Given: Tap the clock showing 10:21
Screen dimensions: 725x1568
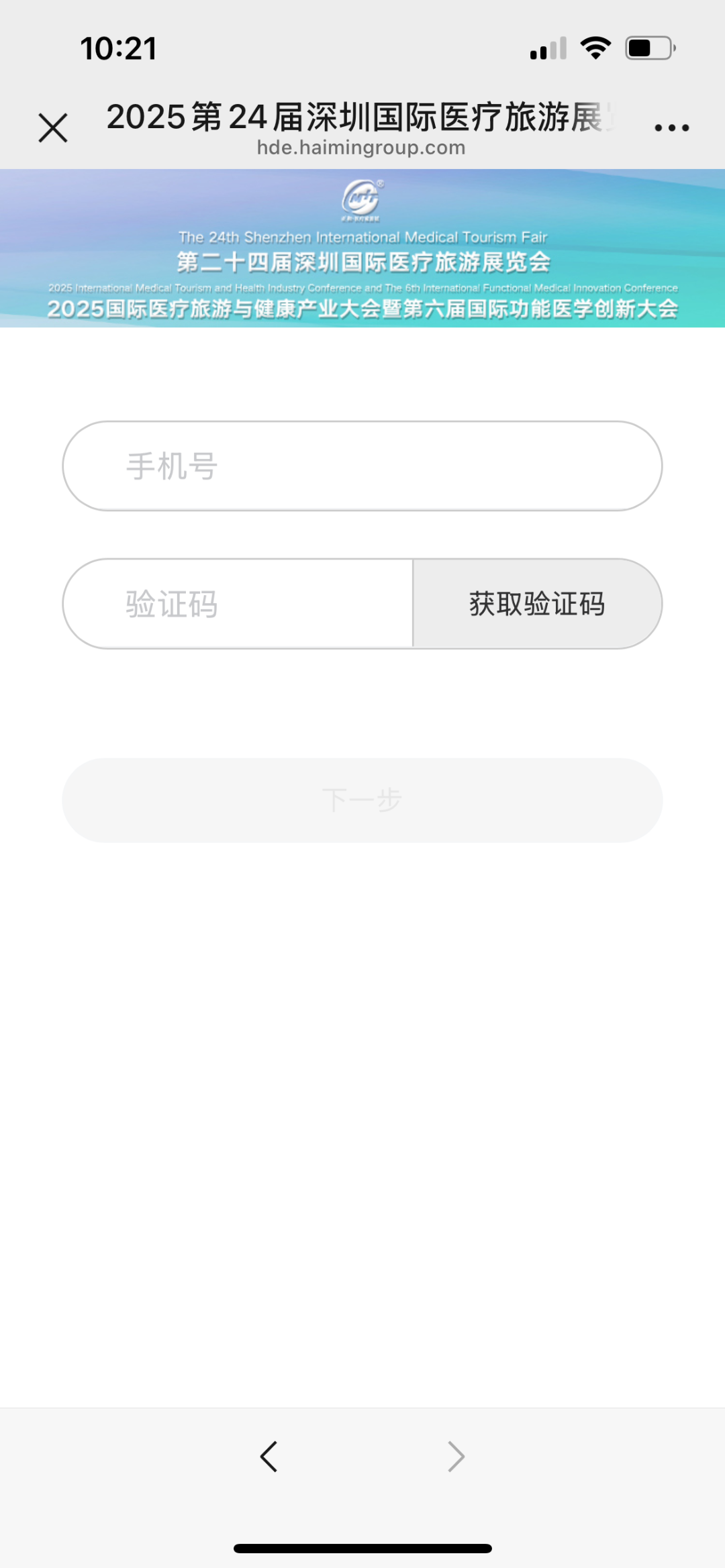Looking at the screenshot, I should click(x=119, y=46).
